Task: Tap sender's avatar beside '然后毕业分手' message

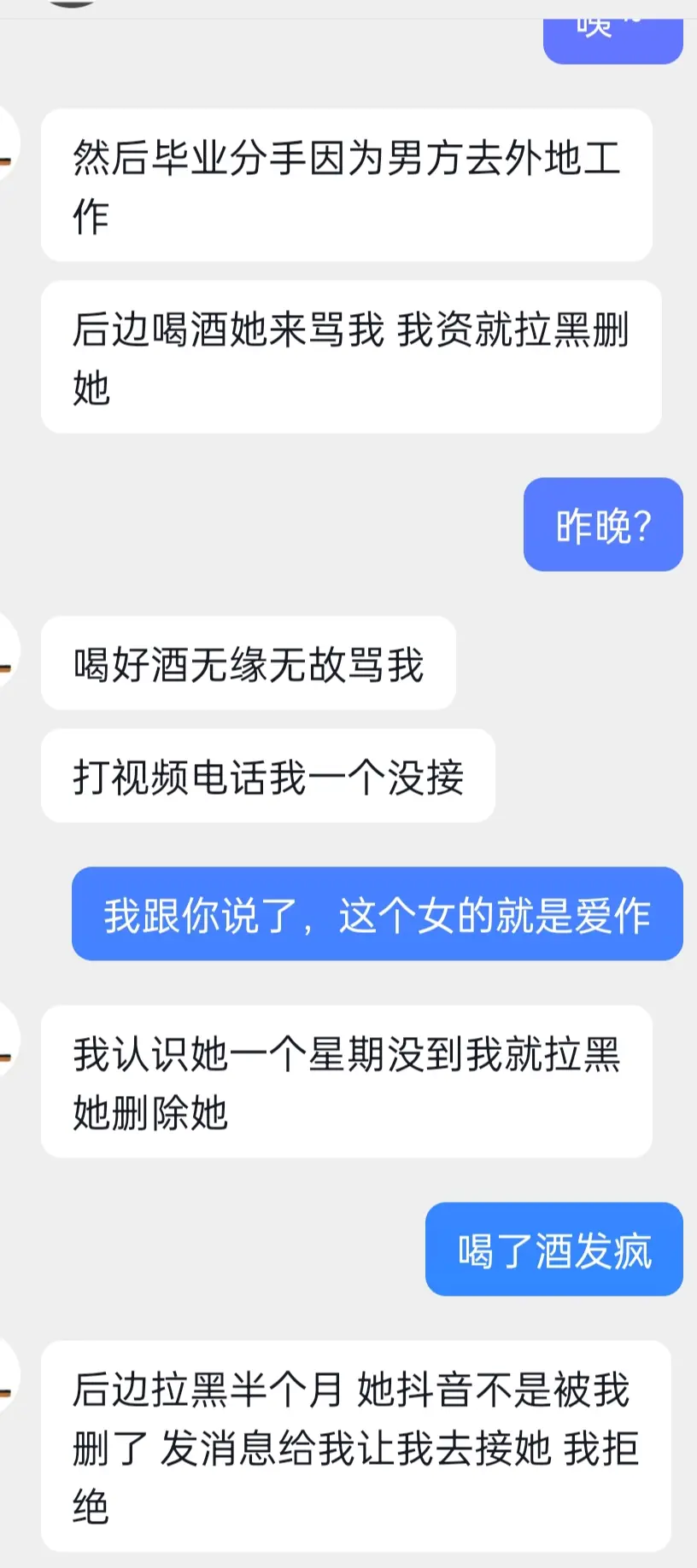Action: 7,143
